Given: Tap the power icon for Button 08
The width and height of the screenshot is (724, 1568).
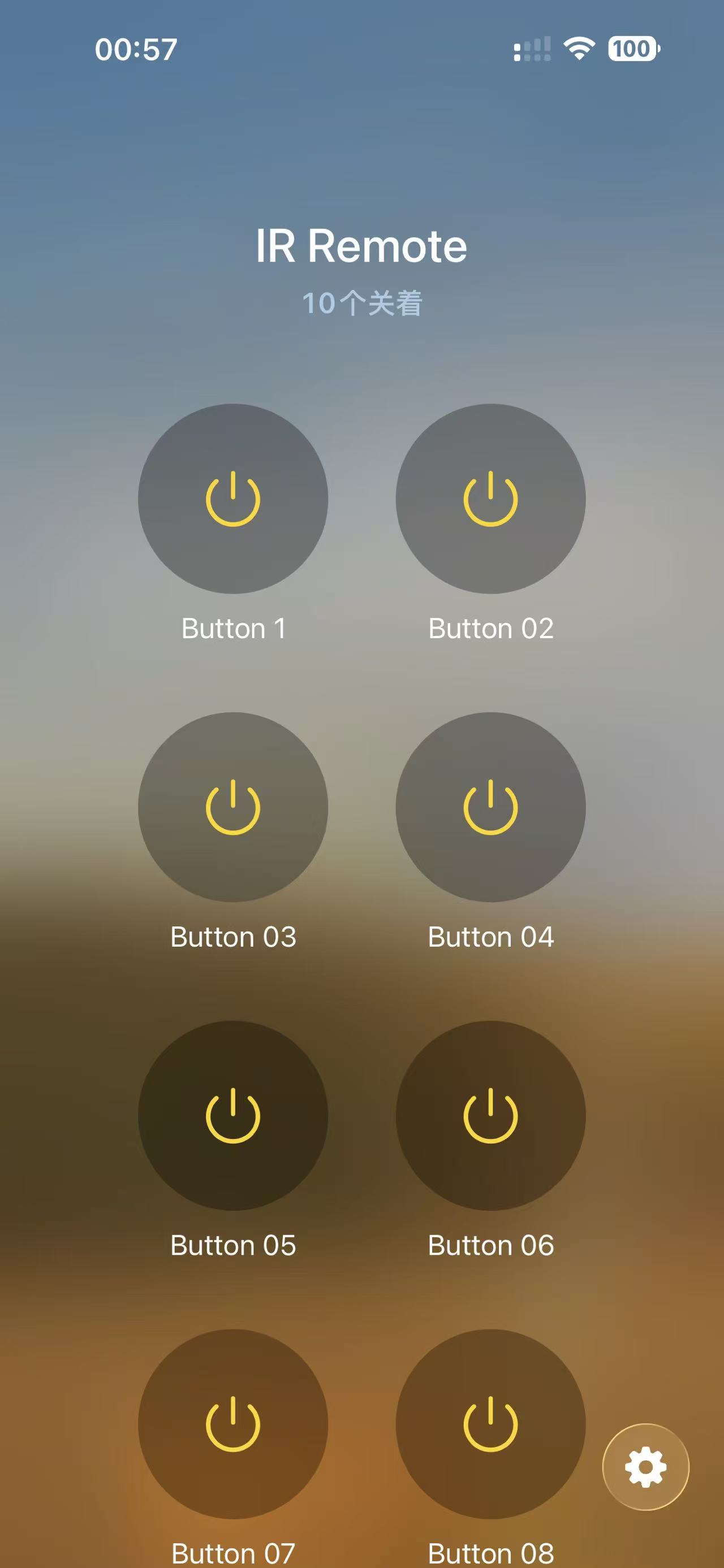Looking at the screenshot, I should pos(491,1423).
